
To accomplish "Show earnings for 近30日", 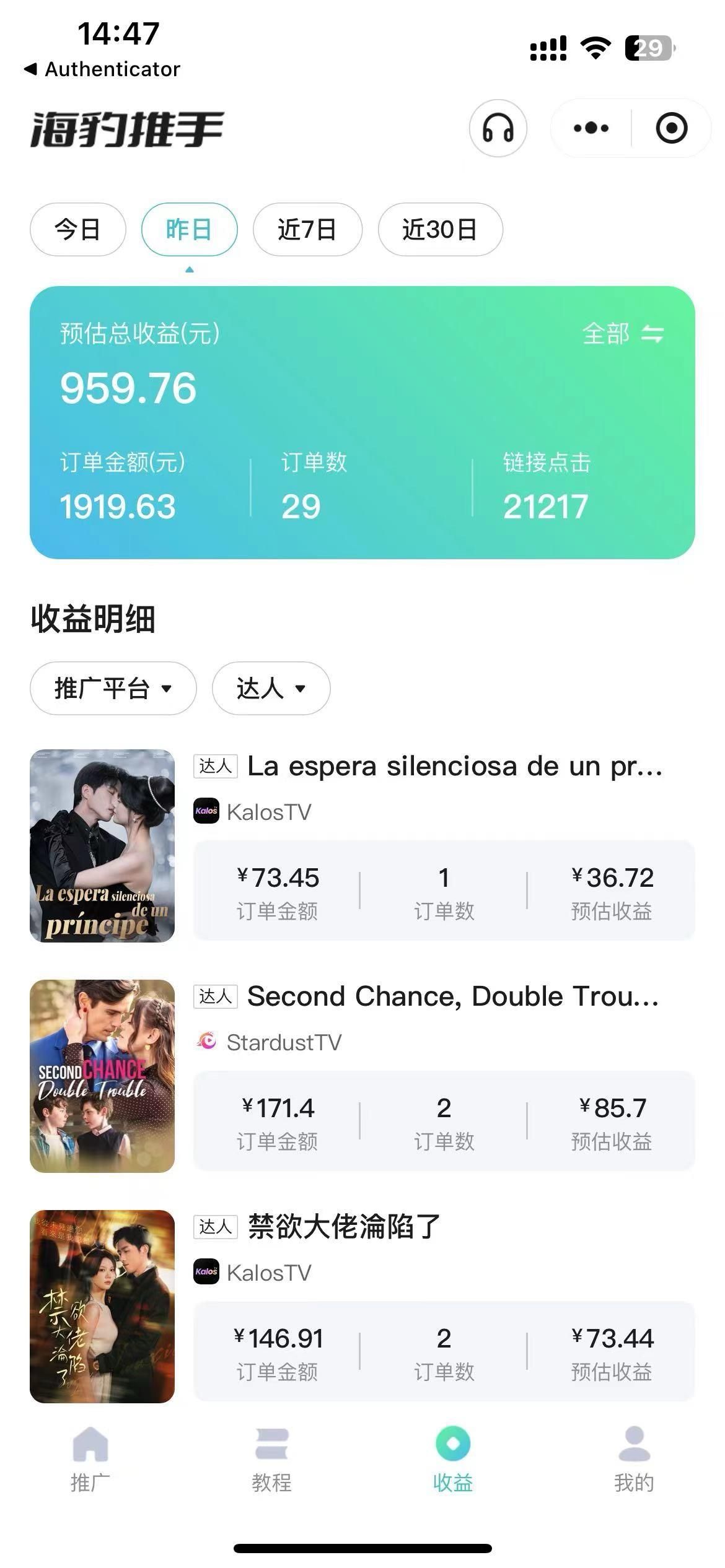I will 440,230.
